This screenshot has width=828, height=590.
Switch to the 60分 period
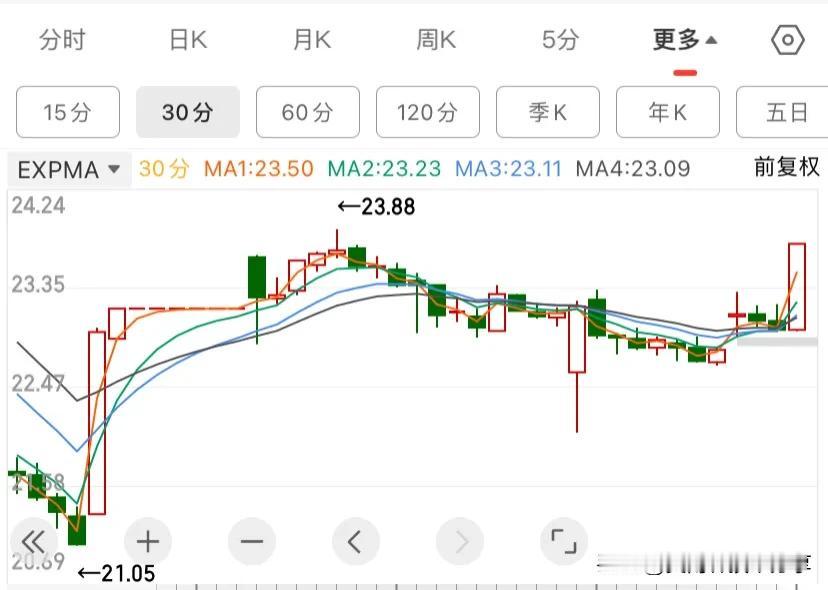click(308, 112)
